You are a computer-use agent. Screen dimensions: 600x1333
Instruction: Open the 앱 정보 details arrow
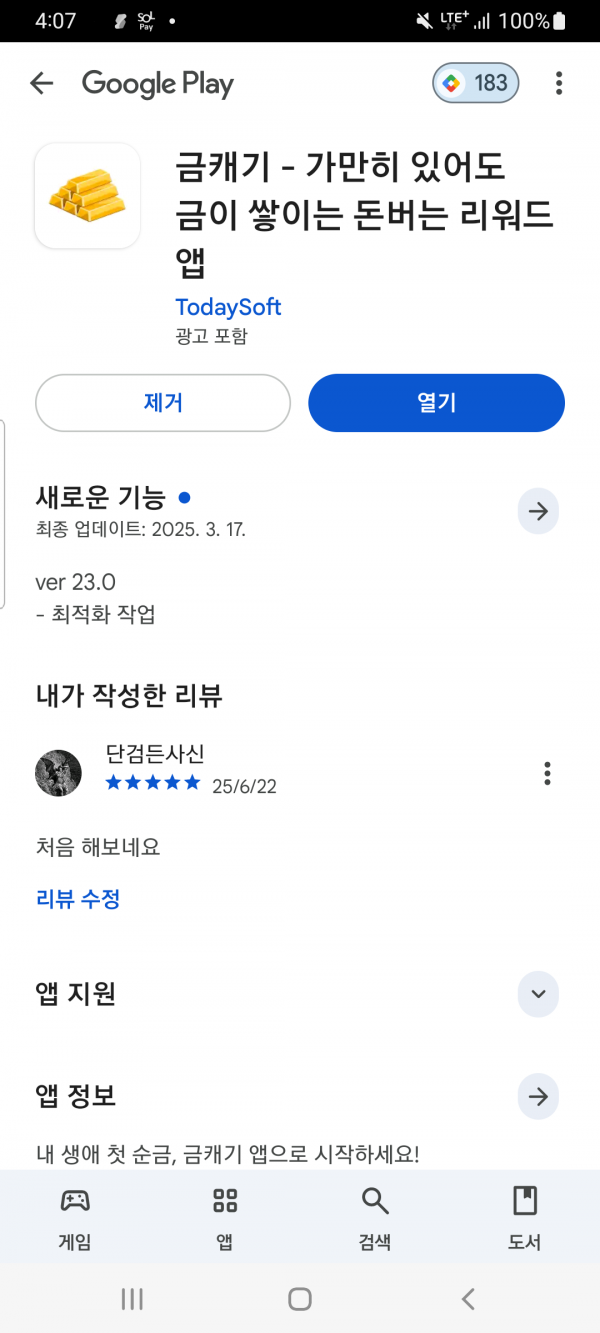coord(538,1097)
